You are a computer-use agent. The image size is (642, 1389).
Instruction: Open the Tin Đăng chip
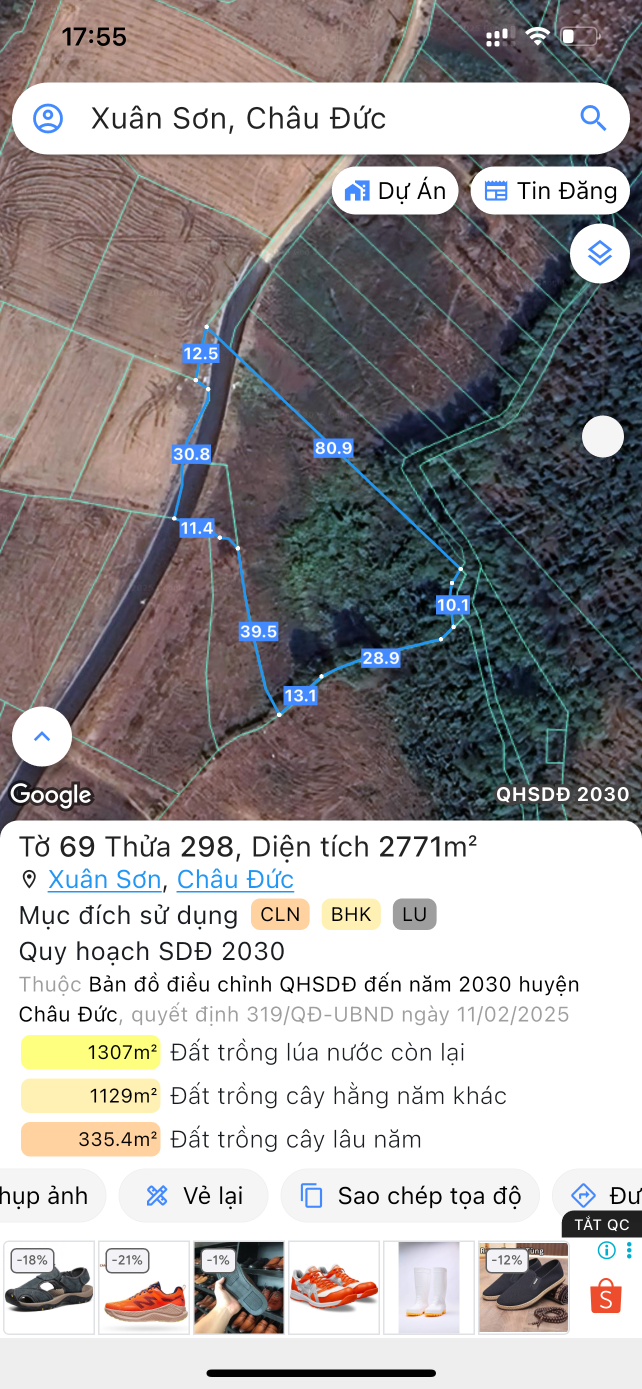click(x=550, y=191)
